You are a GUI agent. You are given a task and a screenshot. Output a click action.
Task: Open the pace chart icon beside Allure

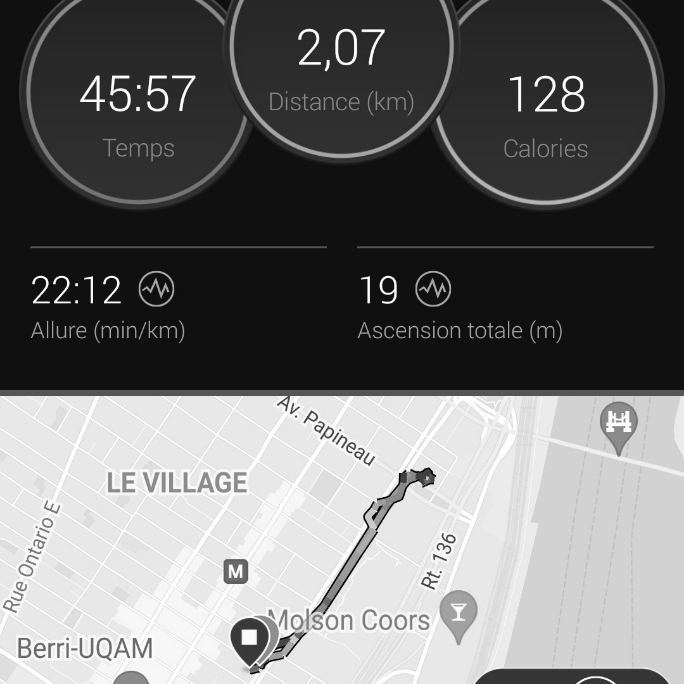click(x=156, y=290)
